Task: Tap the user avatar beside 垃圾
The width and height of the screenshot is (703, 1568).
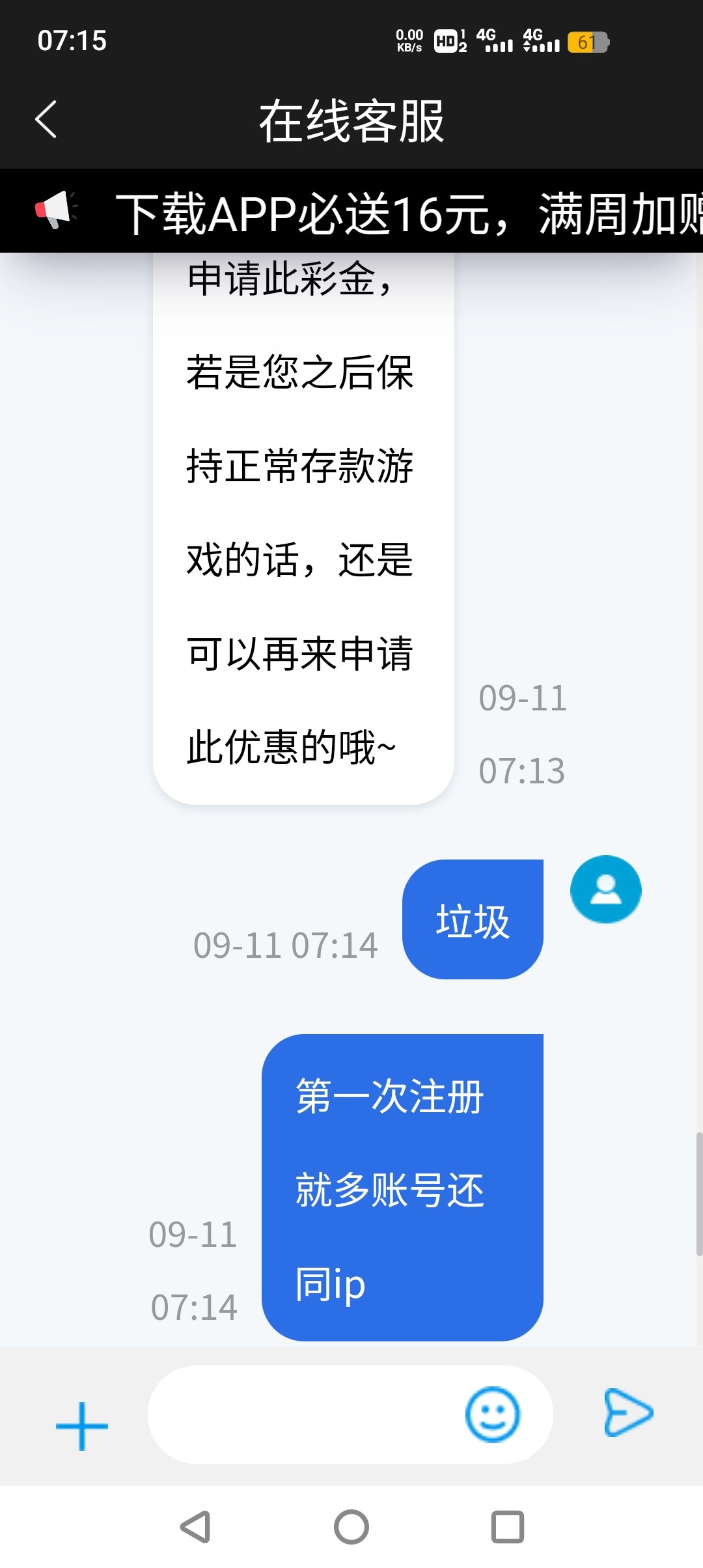Action: click(605, 889)
